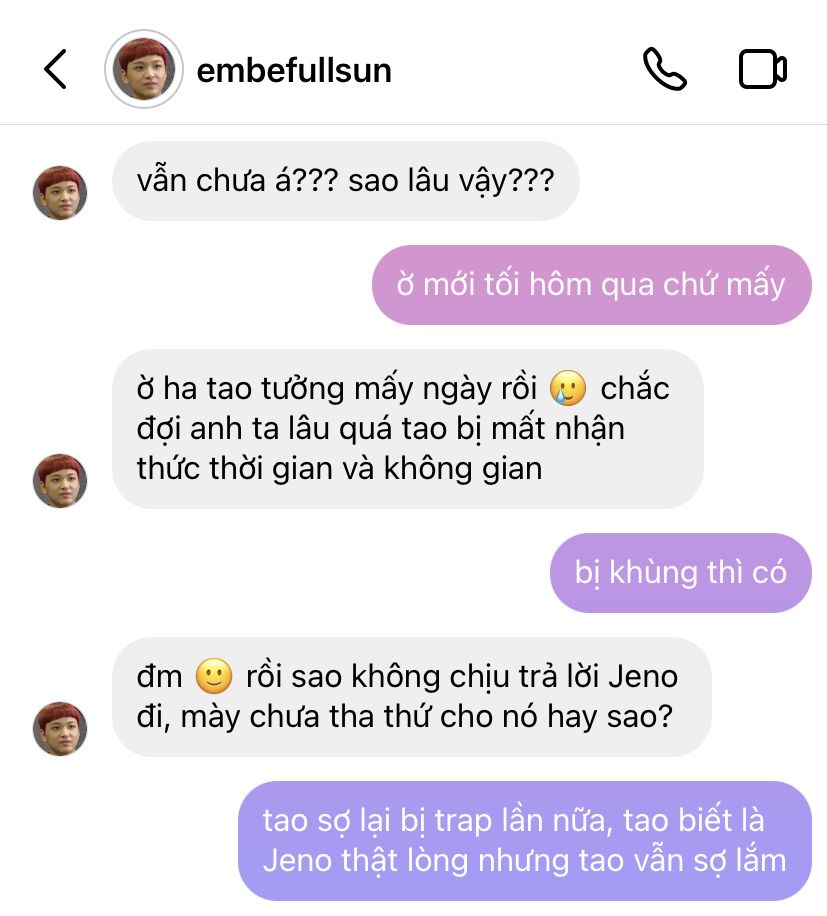The height and width of the screenshot is (916, 827).
Task: Tap the avatar next to "vẫn chưa á???" message
Action: tap(60, 192)
